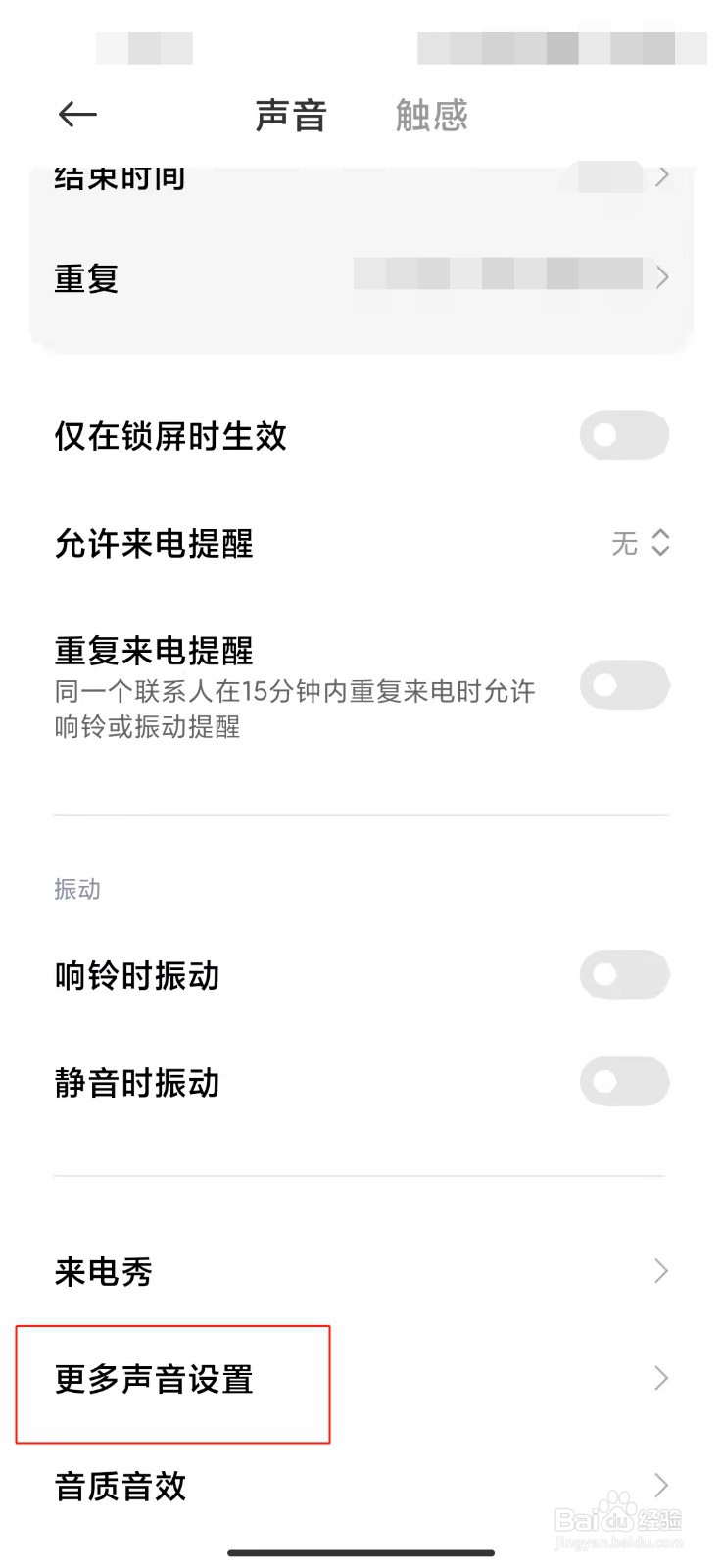The height and width of the screenshot is (1568, 723).
Task: Switch to the 触感 tab
Action: 433,114
